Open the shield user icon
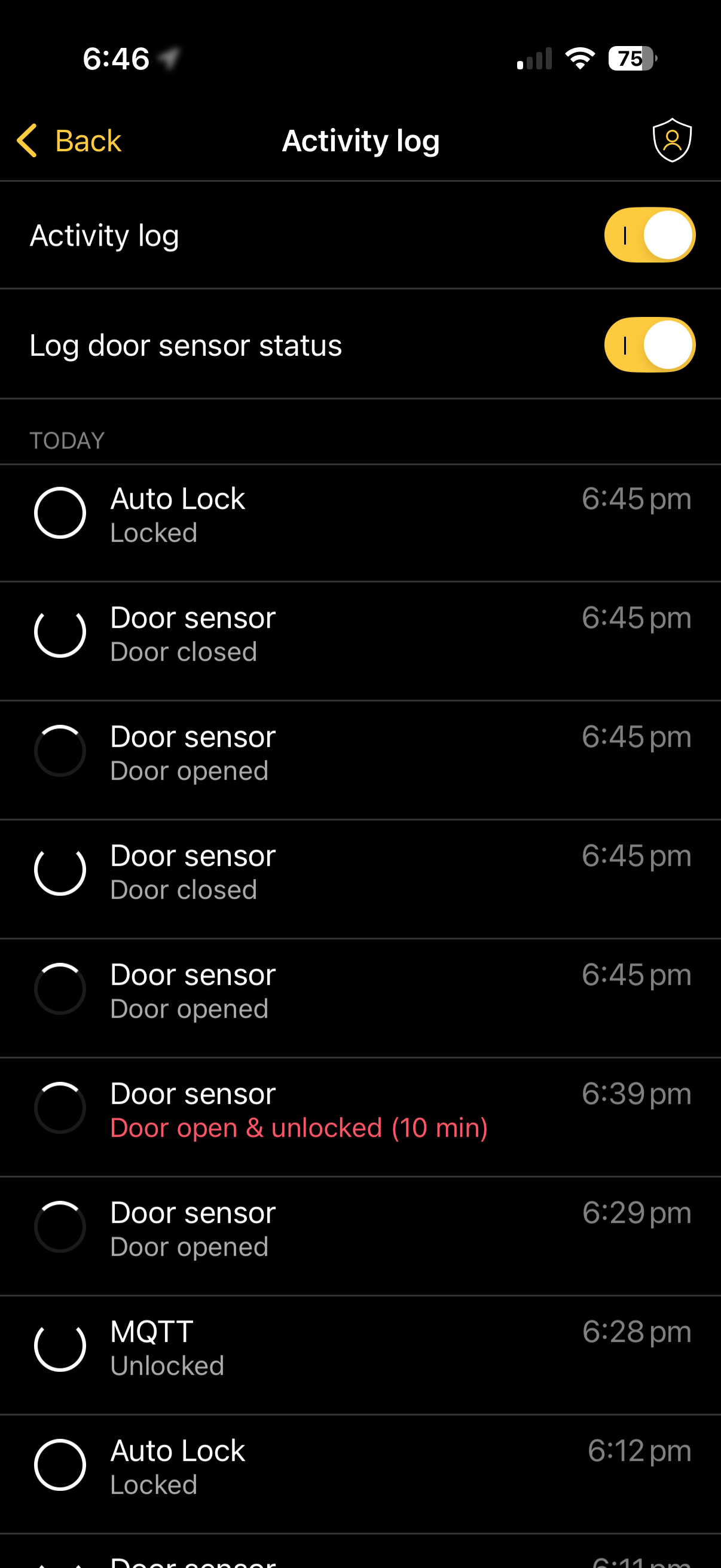 tap(672, 141)
